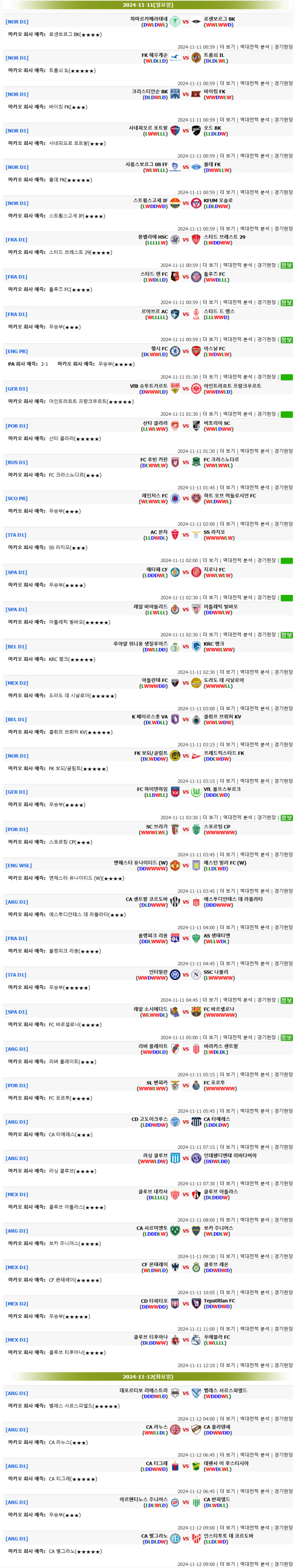
Task: Open 경기현장 under 크리스티안순 BK vs 바이킹 FK
Action: pyautogui.click(x=283, y=120)
